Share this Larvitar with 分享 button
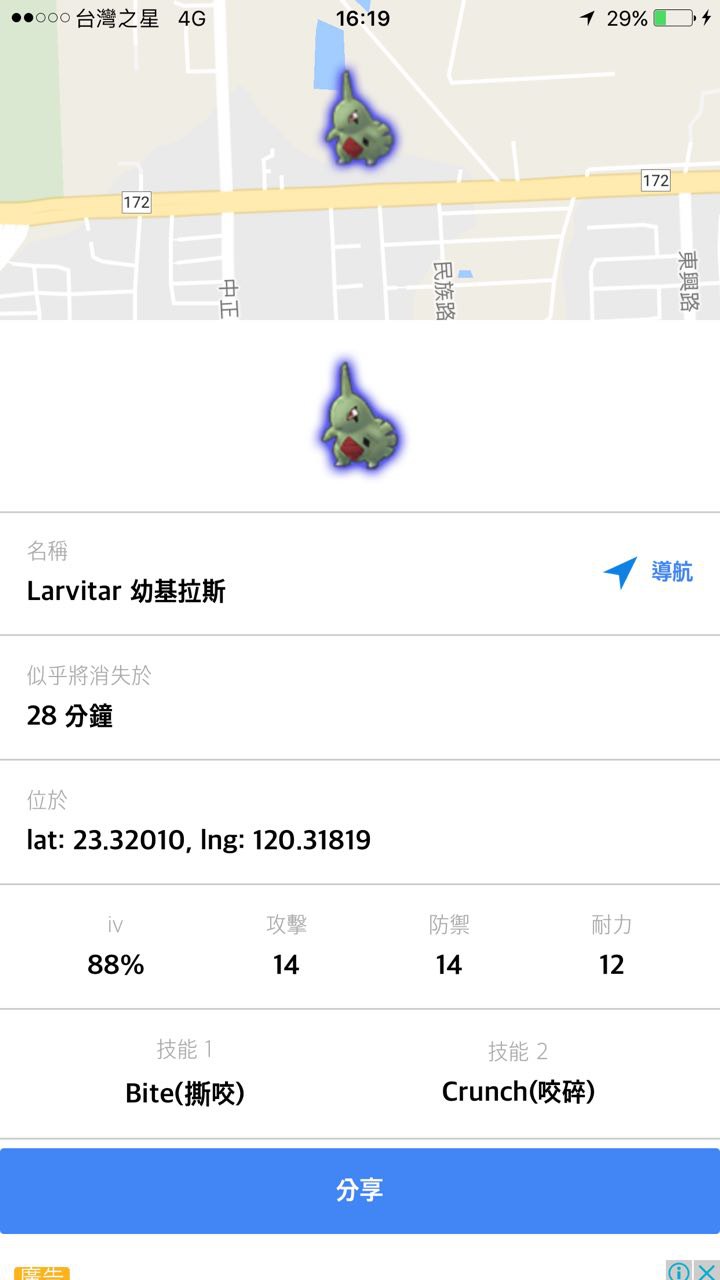This screenshot has height=1280, width=720. point(360,1190)
